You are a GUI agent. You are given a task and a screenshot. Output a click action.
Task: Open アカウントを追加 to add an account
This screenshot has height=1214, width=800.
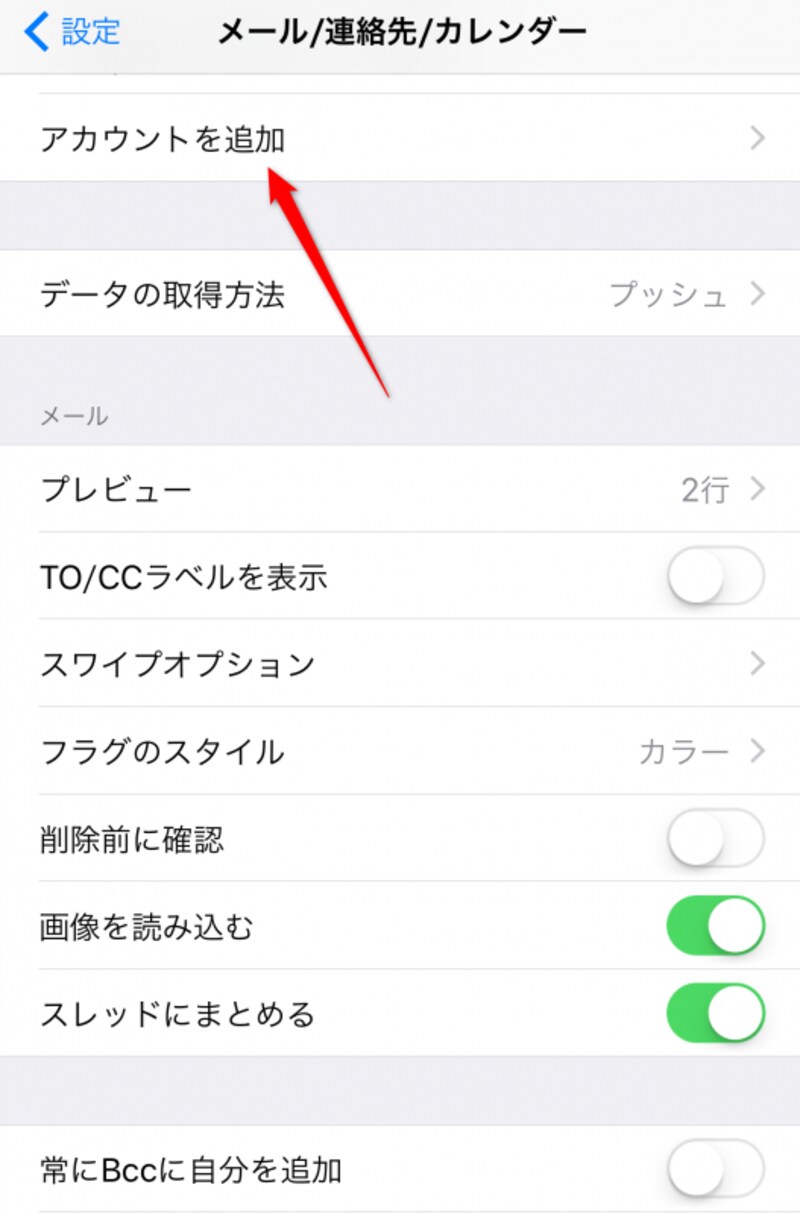[400, 139]
